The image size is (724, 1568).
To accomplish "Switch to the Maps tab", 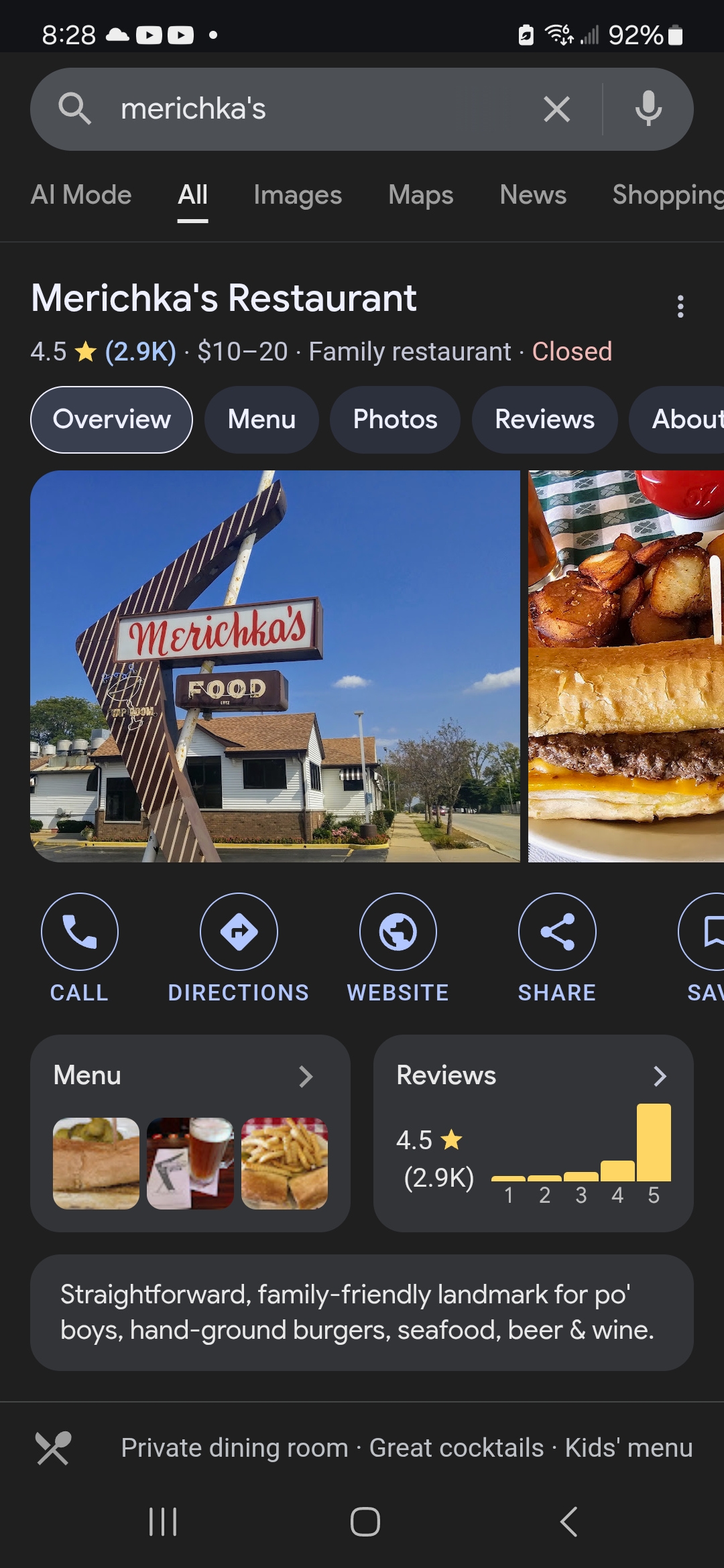I will tap(421, 195).
